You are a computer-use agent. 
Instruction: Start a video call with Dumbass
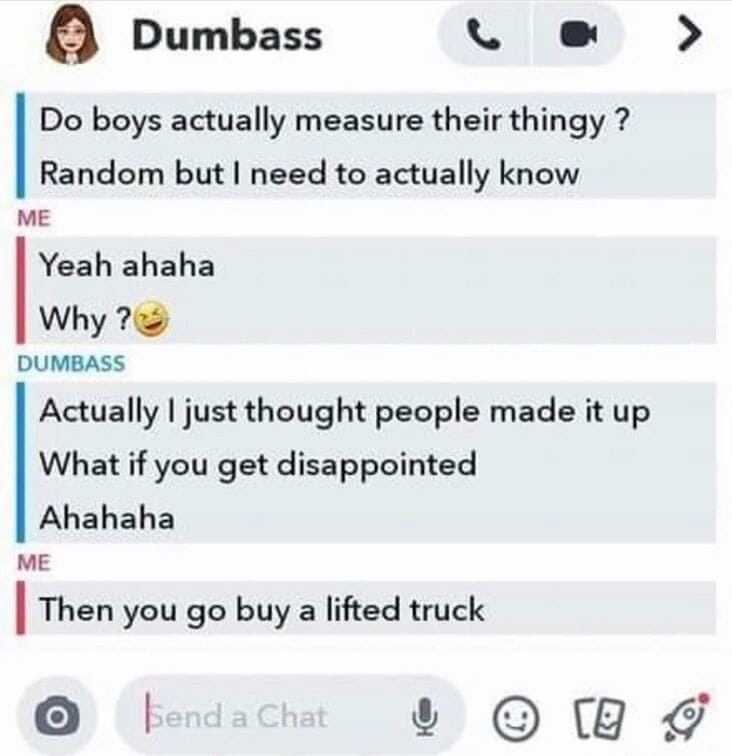(572, 37)
